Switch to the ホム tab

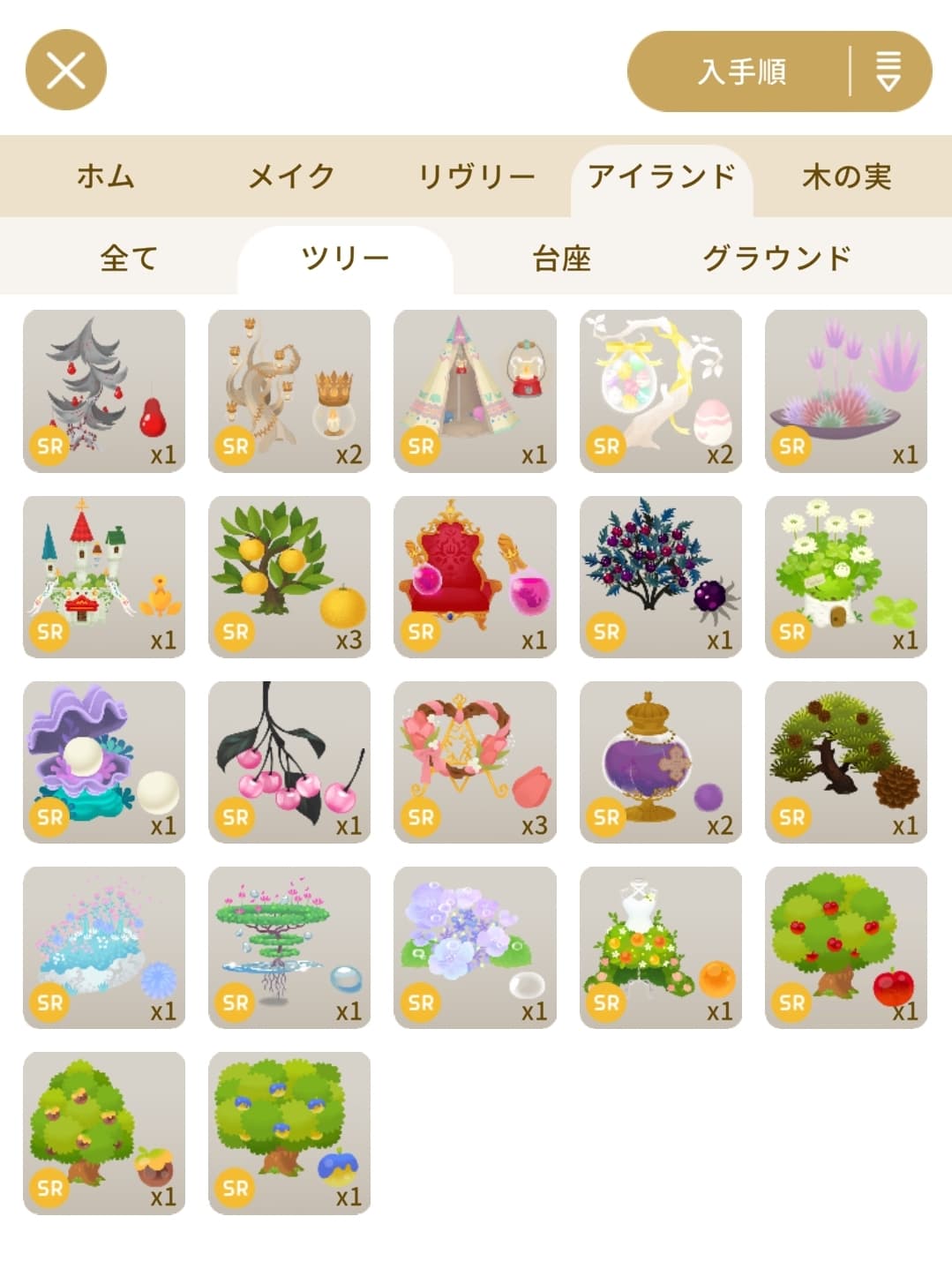pos(106,176)
